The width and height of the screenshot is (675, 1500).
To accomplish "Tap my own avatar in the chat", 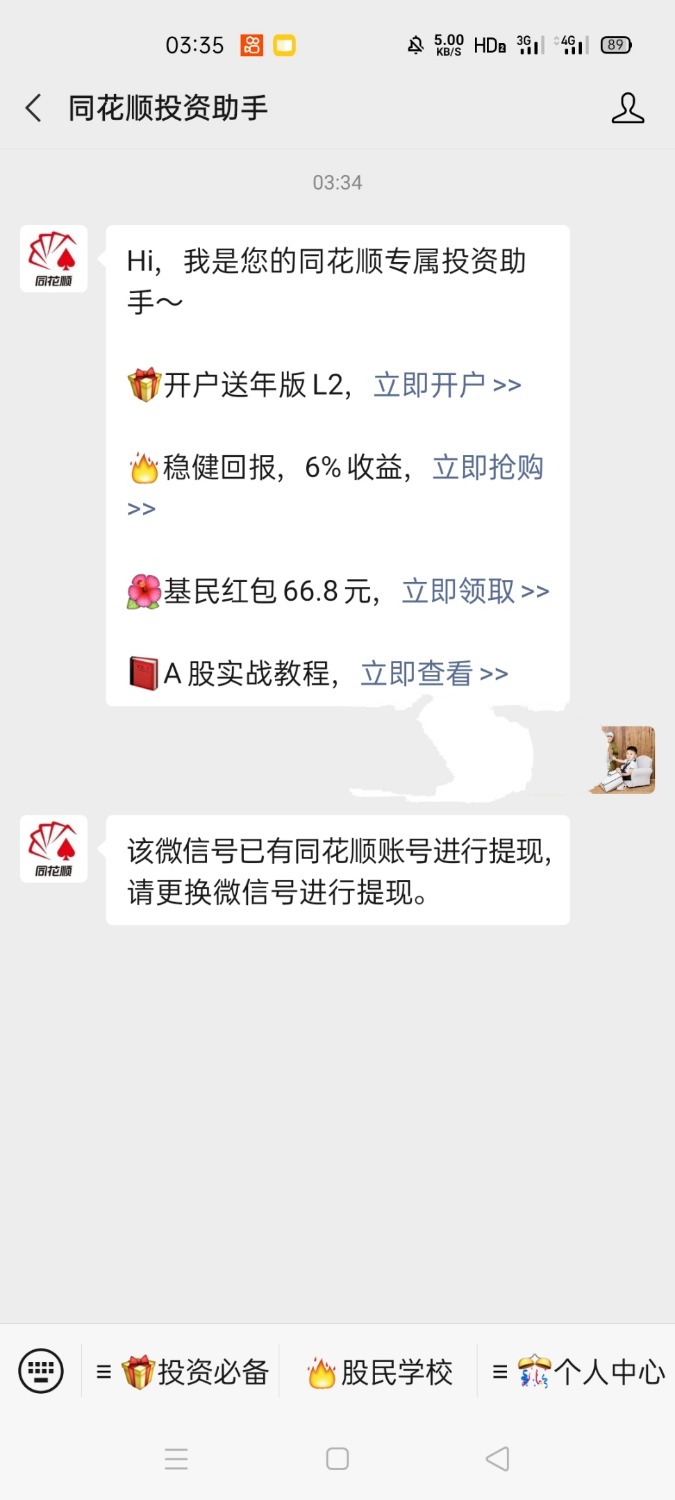I will click(621, 760).
